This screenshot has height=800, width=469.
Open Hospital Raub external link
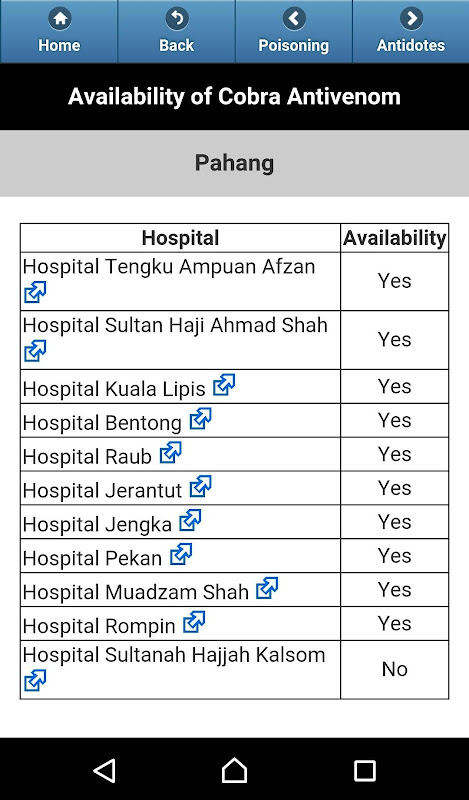(170, 453)
